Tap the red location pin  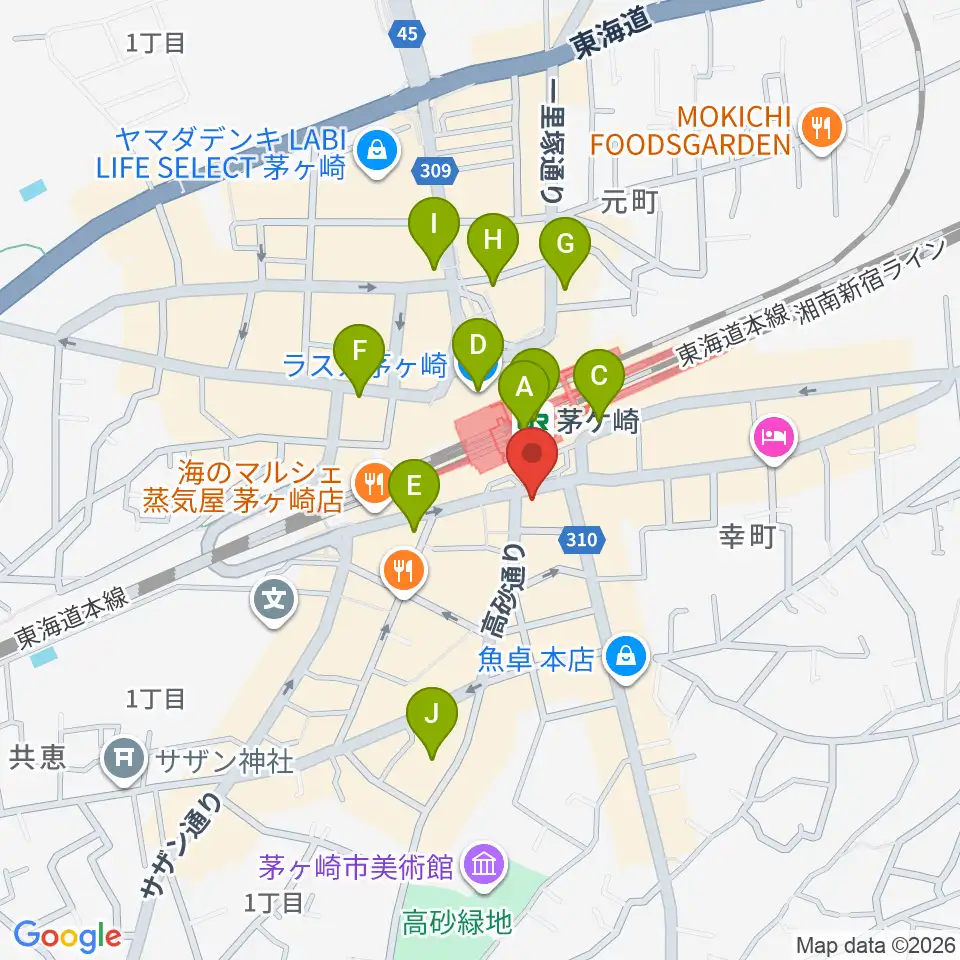coord(532,459)
